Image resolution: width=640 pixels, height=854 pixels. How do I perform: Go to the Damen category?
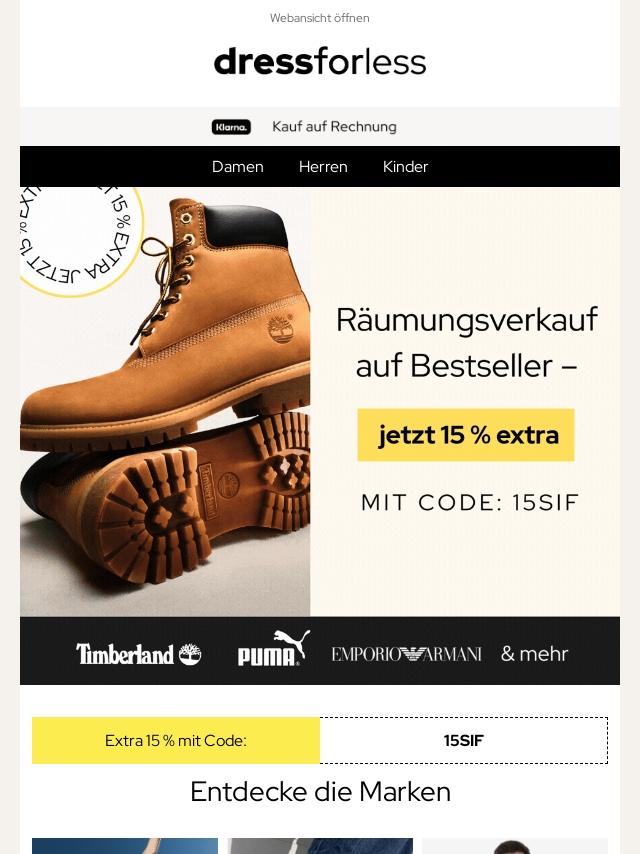pyautogui.click(x=237, y=167)
